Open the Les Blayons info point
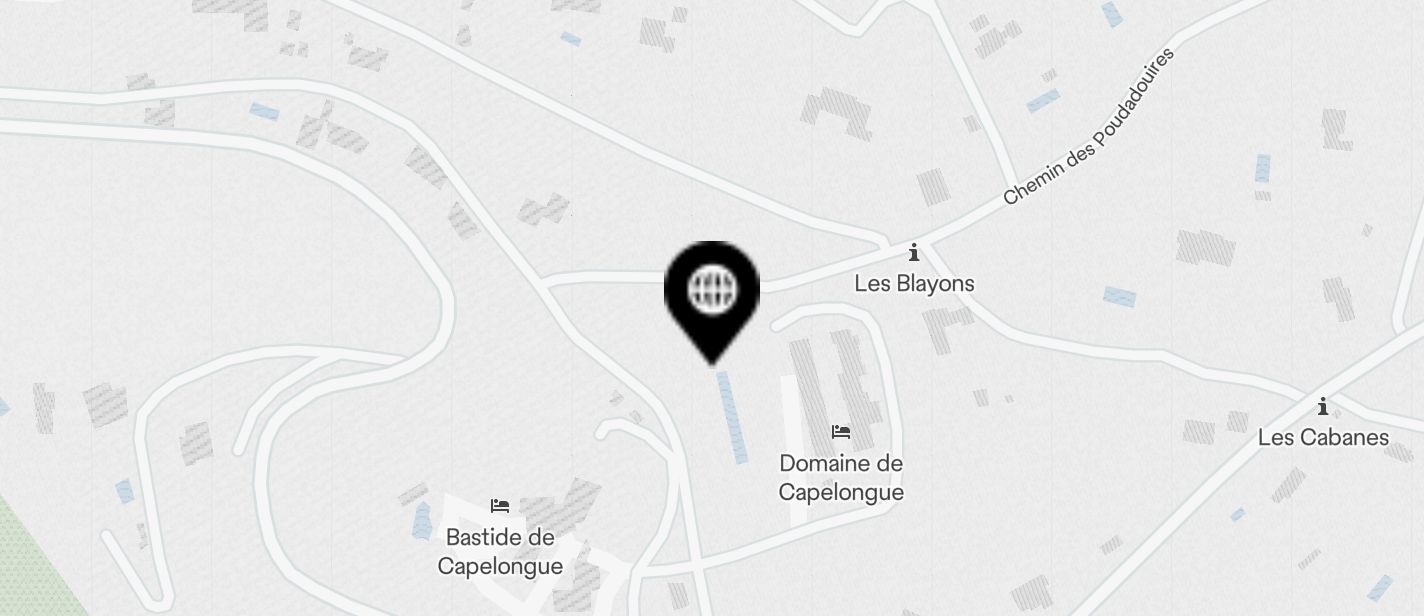Image resolution: width=1424 pixels, height=616 pixels. point(913,252)
